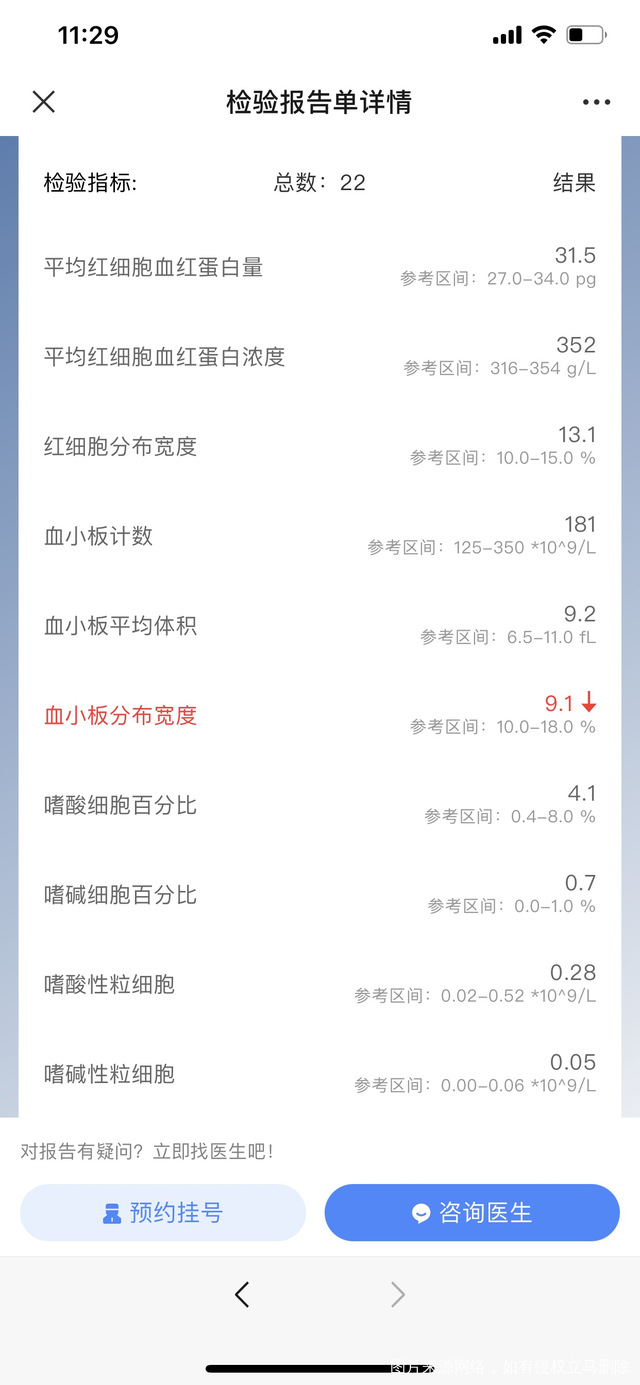This screenshot has height=1385, width=640.
Task: Tap 咨询医生 to consult a doctor
Action: click(x=472, y=1213)
